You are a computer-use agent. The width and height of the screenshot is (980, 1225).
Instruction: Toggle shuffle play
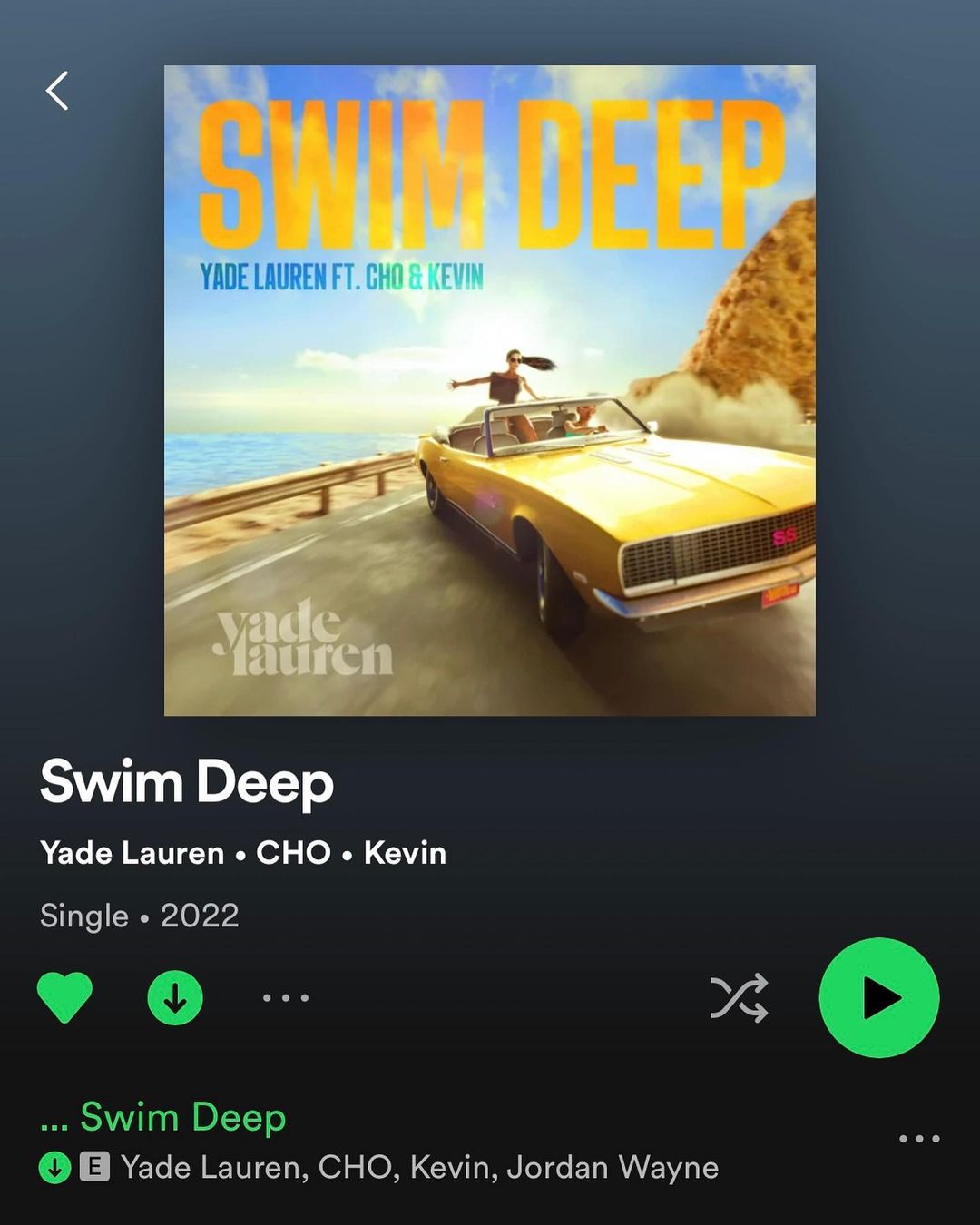[x=739, y=998]
